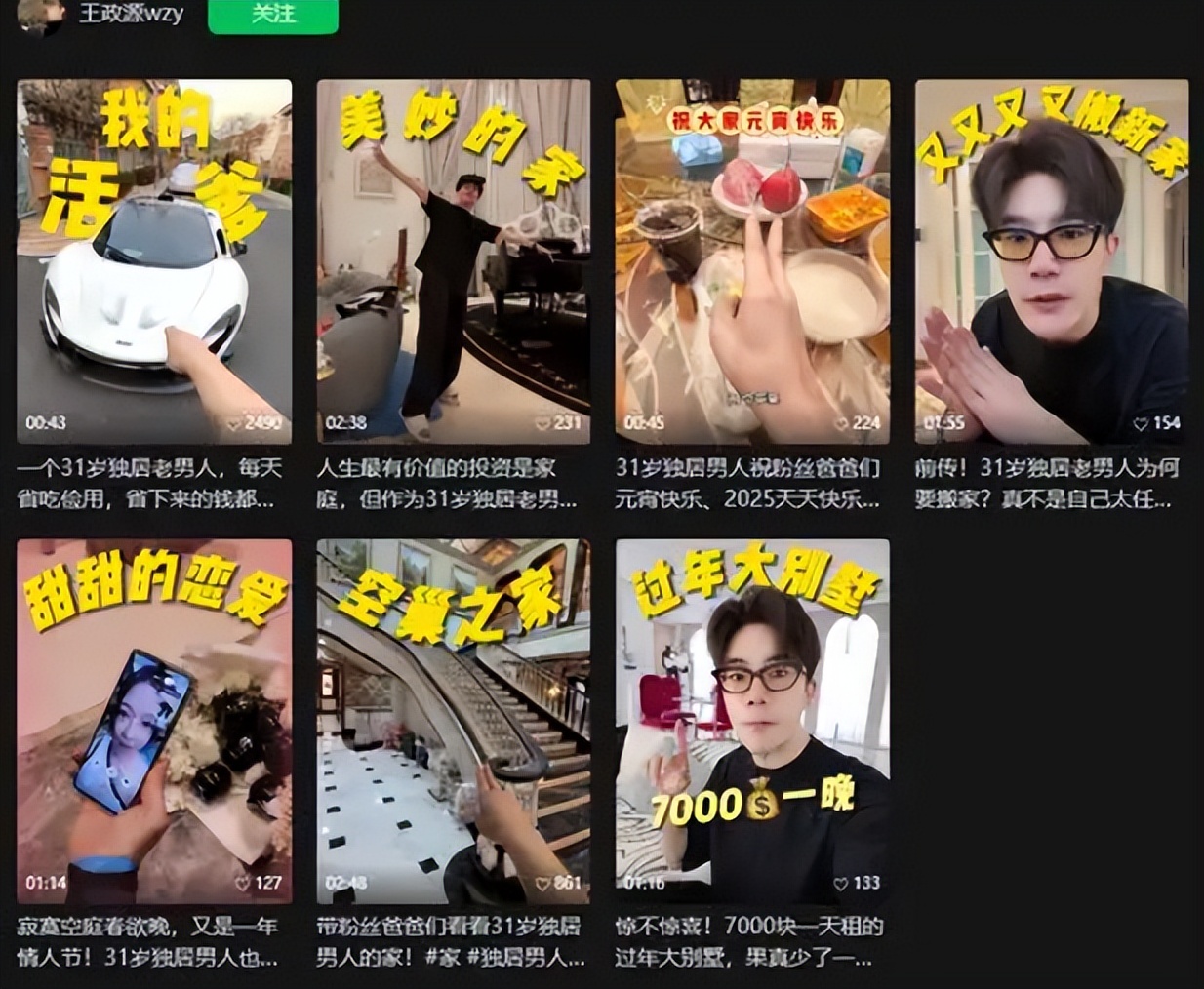Viewport: 1204px width, 989px height.
Task: Play the 我的活爹 white sports car video
Action: click(x=154, y=261)
